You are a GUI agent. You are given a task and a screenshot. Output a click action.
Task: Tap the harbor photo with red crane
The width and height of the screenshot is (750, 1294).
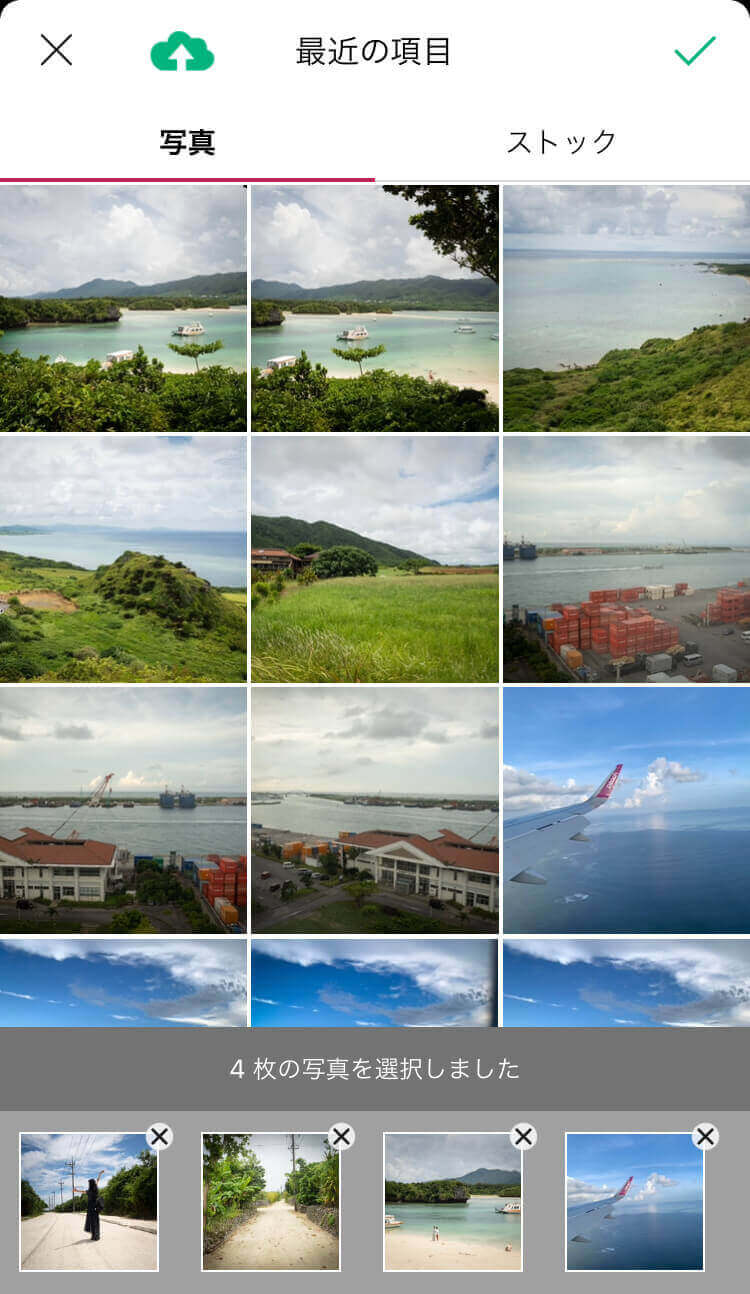(x=125, y=810)
